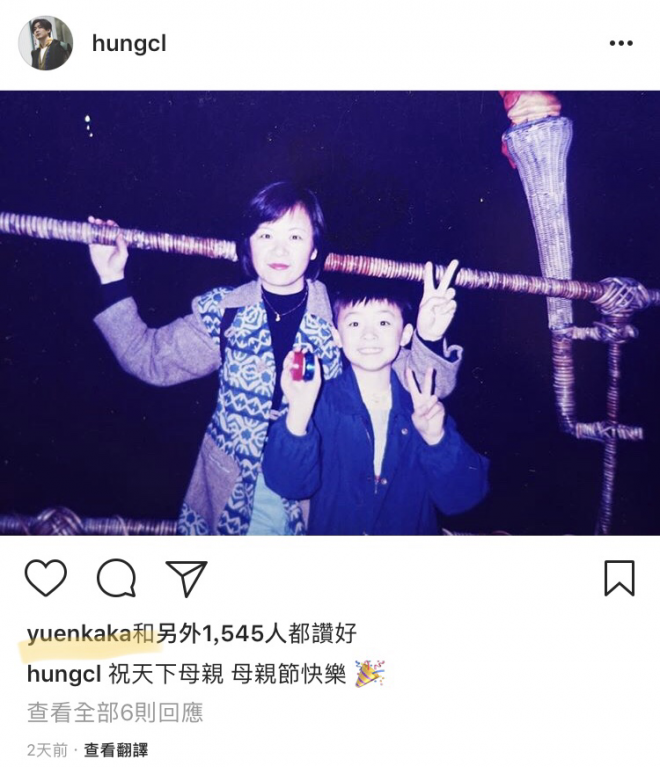Open the mother and son photo

(330, 313)
